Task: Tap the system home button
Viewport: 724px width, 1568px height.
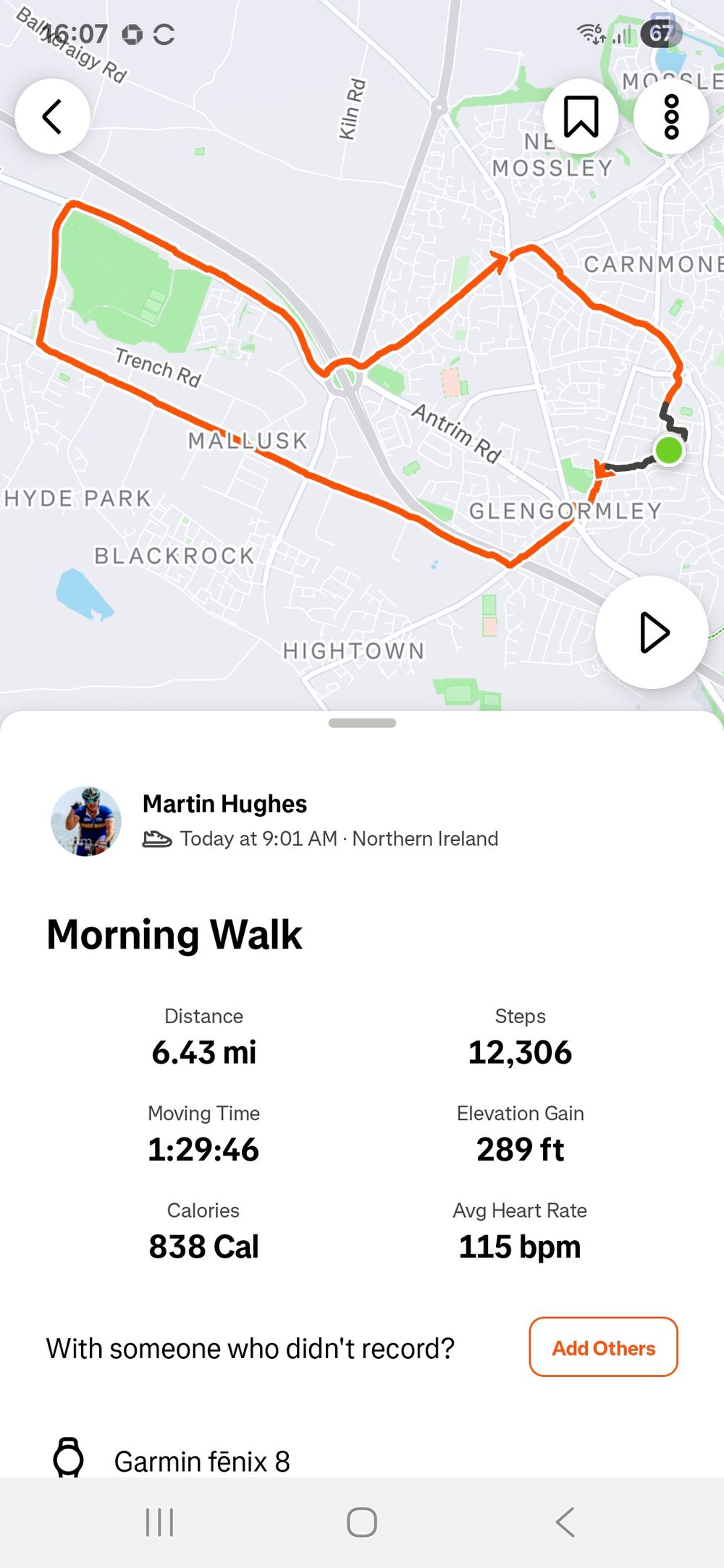Action: click(x=361, y=1522)
